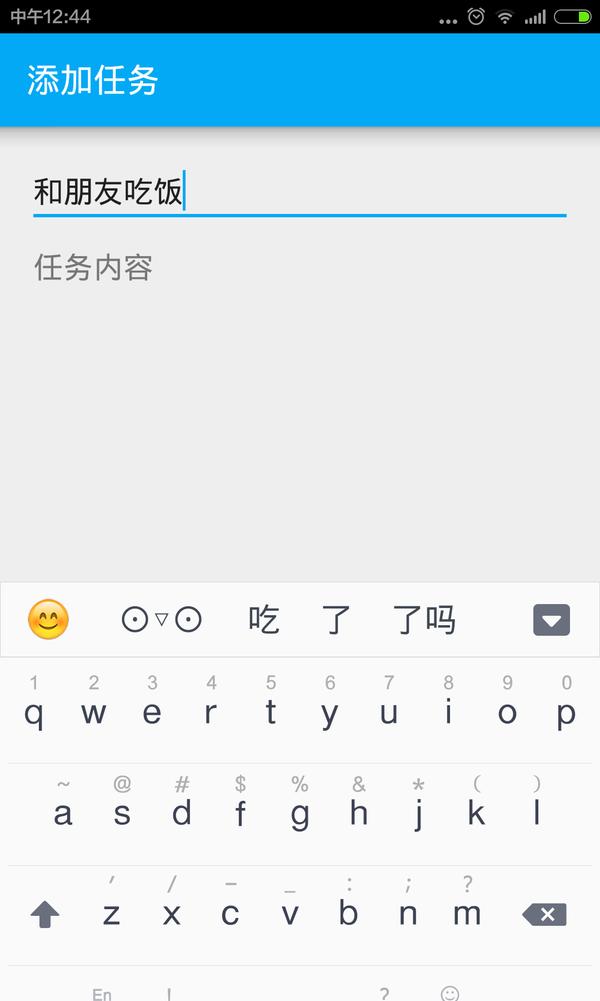Image resolution: width=600 pixels, height=1001 pixels.
Task: Type the letter q key
Action: [x=34, y=712]
